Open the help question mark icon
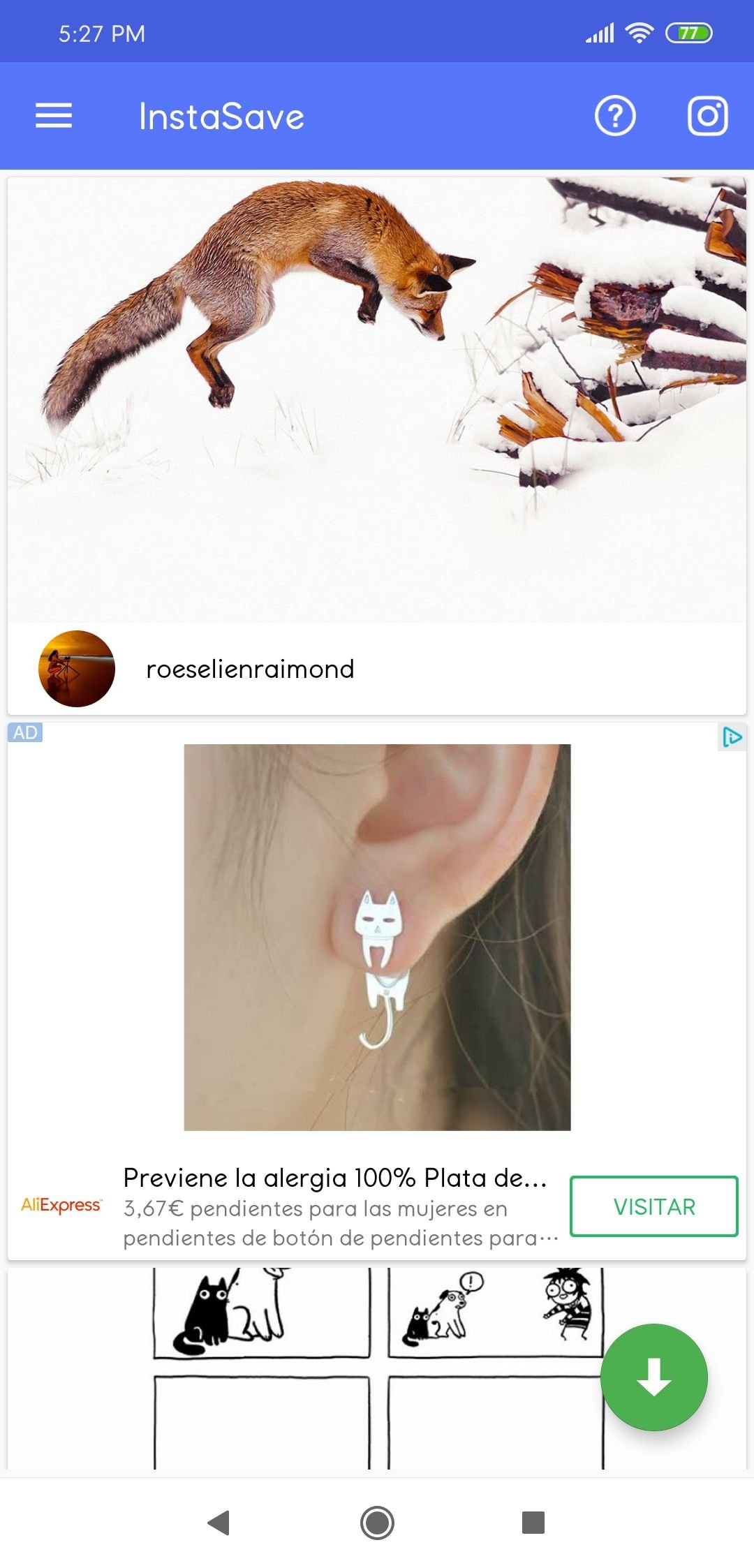 [615, 116]
